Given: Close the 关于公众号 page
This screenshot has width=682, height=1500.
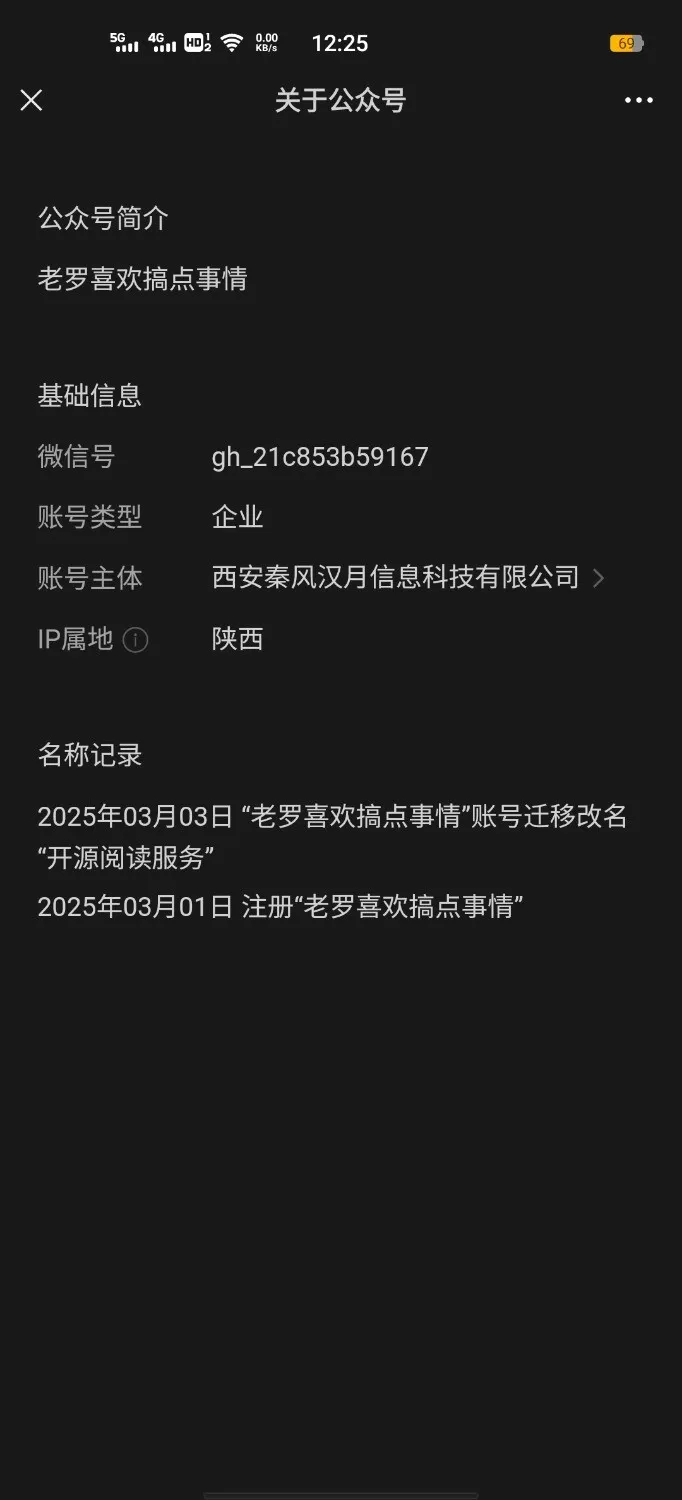Looking at the screenshot, I should [32, 100].
